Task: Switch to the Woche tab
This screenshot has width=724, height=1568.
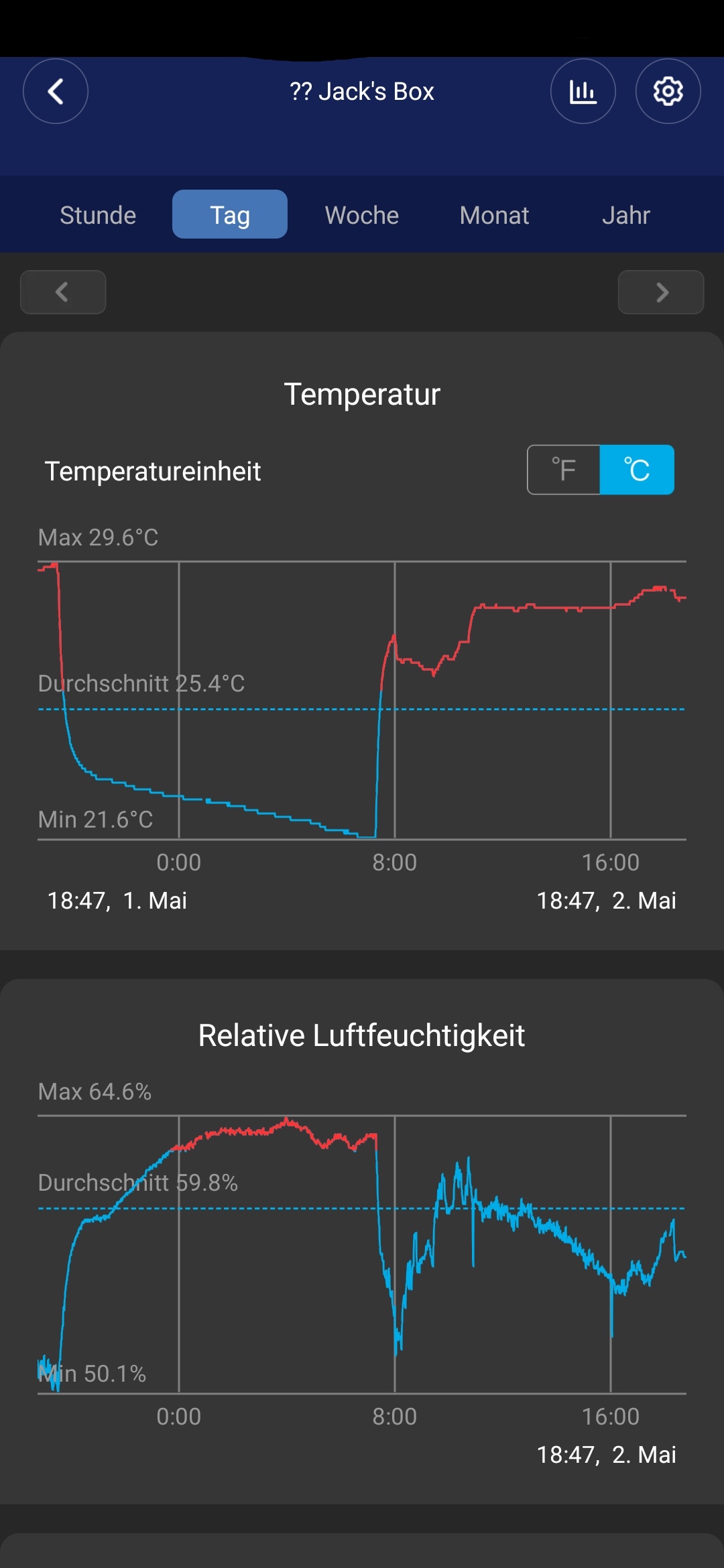Action: 362,215
